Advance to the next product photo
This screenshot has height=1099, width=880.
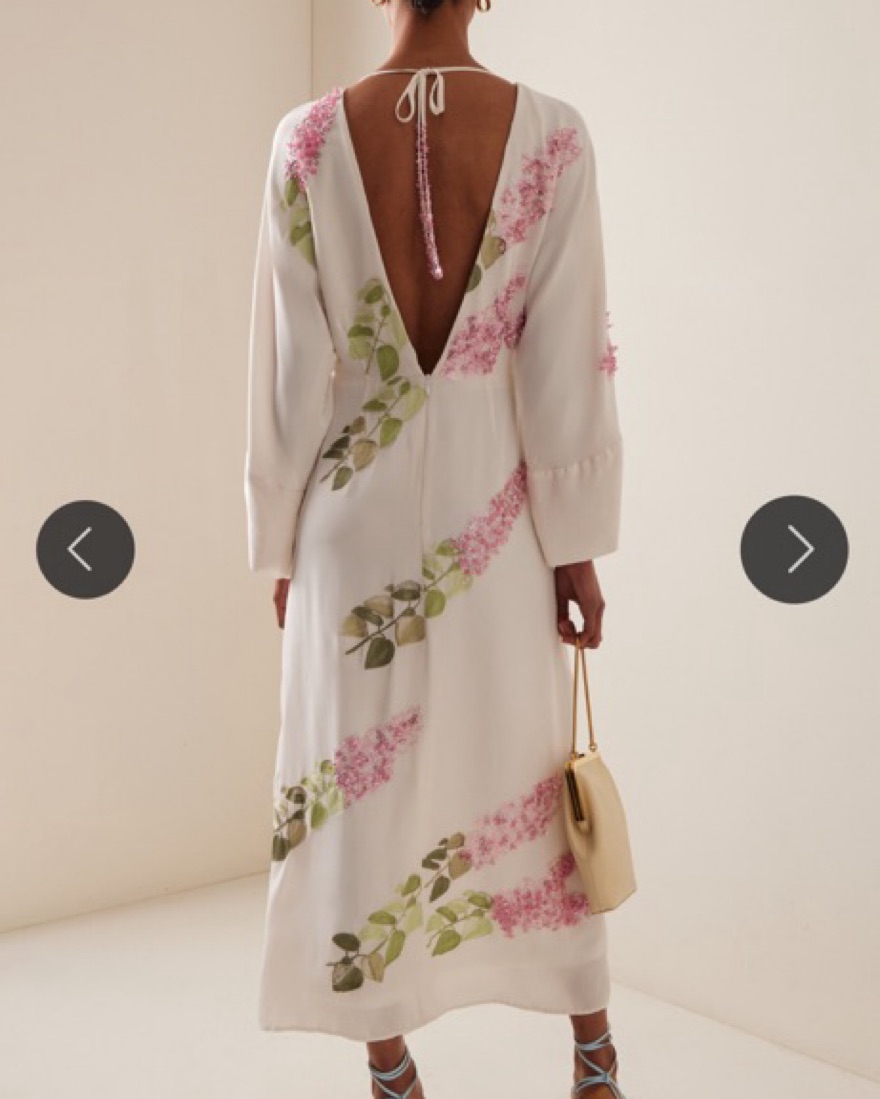point(794,549)
